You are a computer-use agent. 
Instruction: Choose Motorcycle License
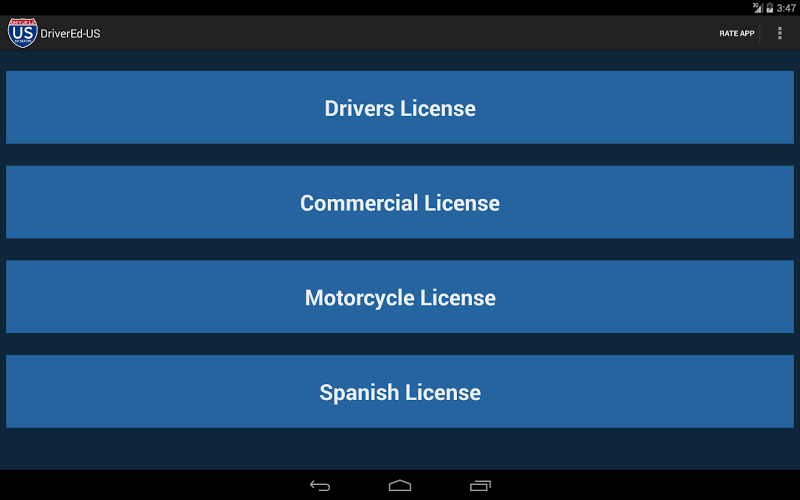click(x=400, y=298)
